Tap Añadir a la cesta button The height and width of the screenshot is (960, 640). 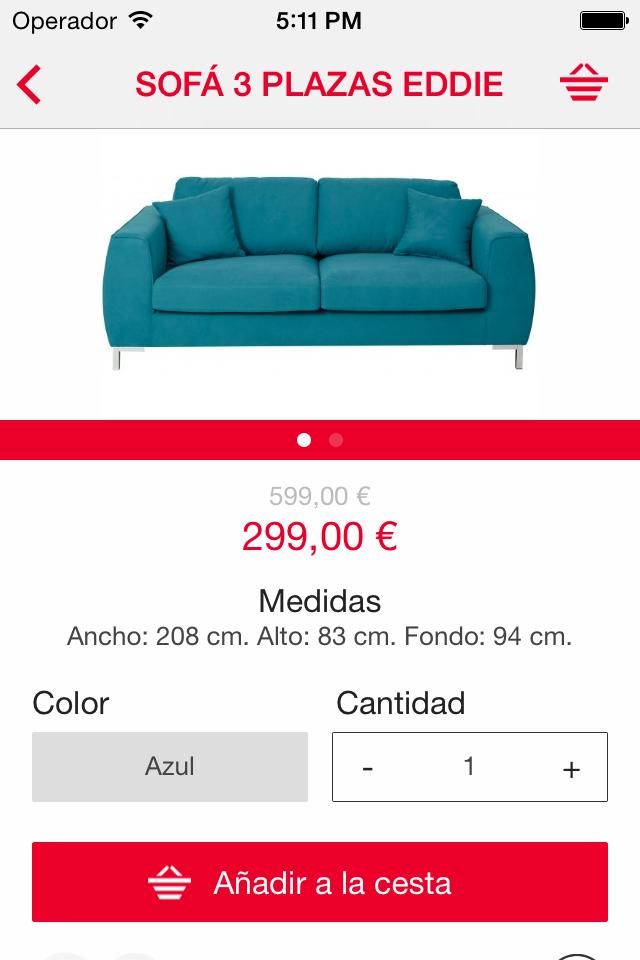pos(320,882)
